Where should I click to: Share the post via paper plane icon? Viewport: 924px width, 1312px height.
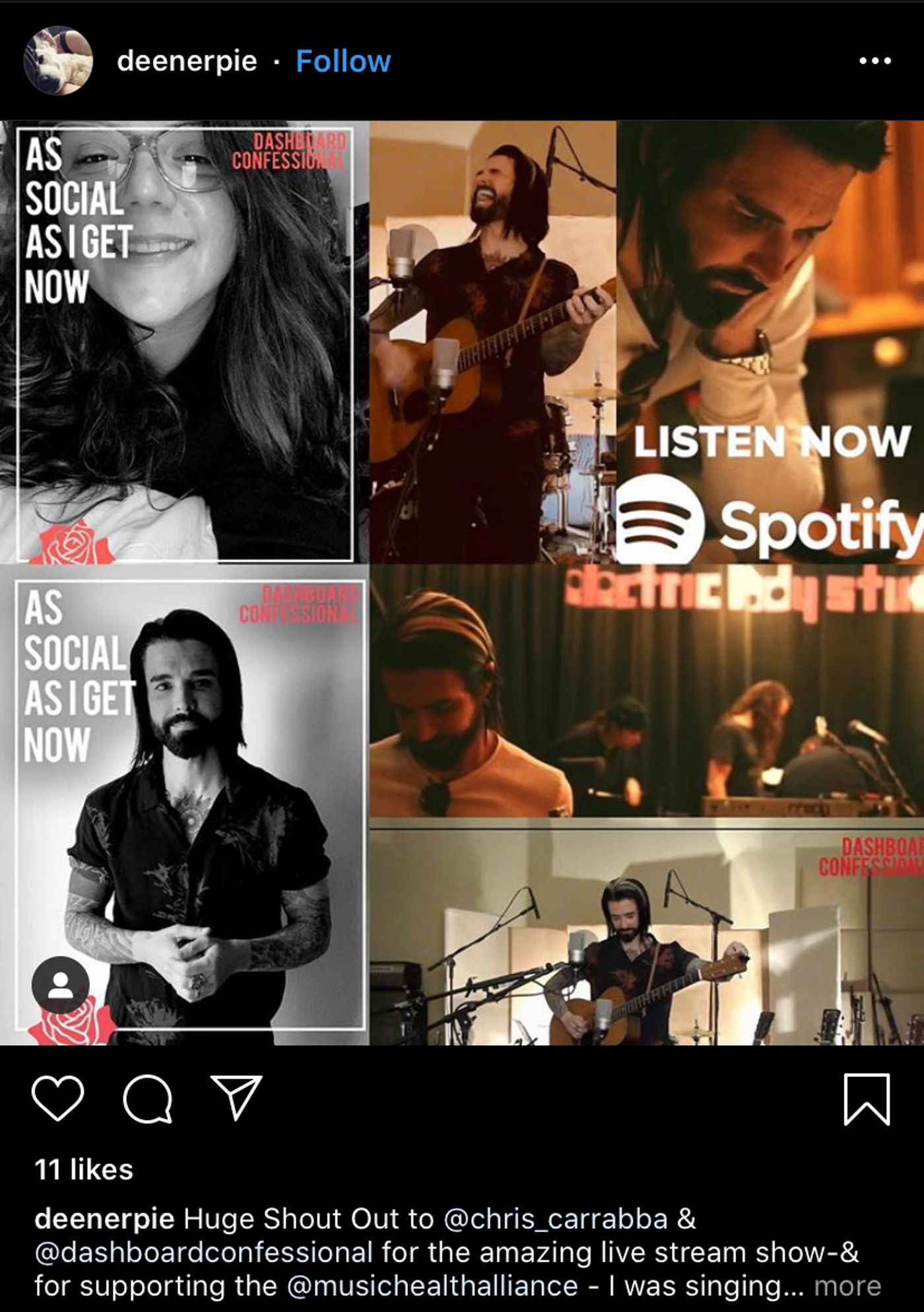(x=236, y=1097)
